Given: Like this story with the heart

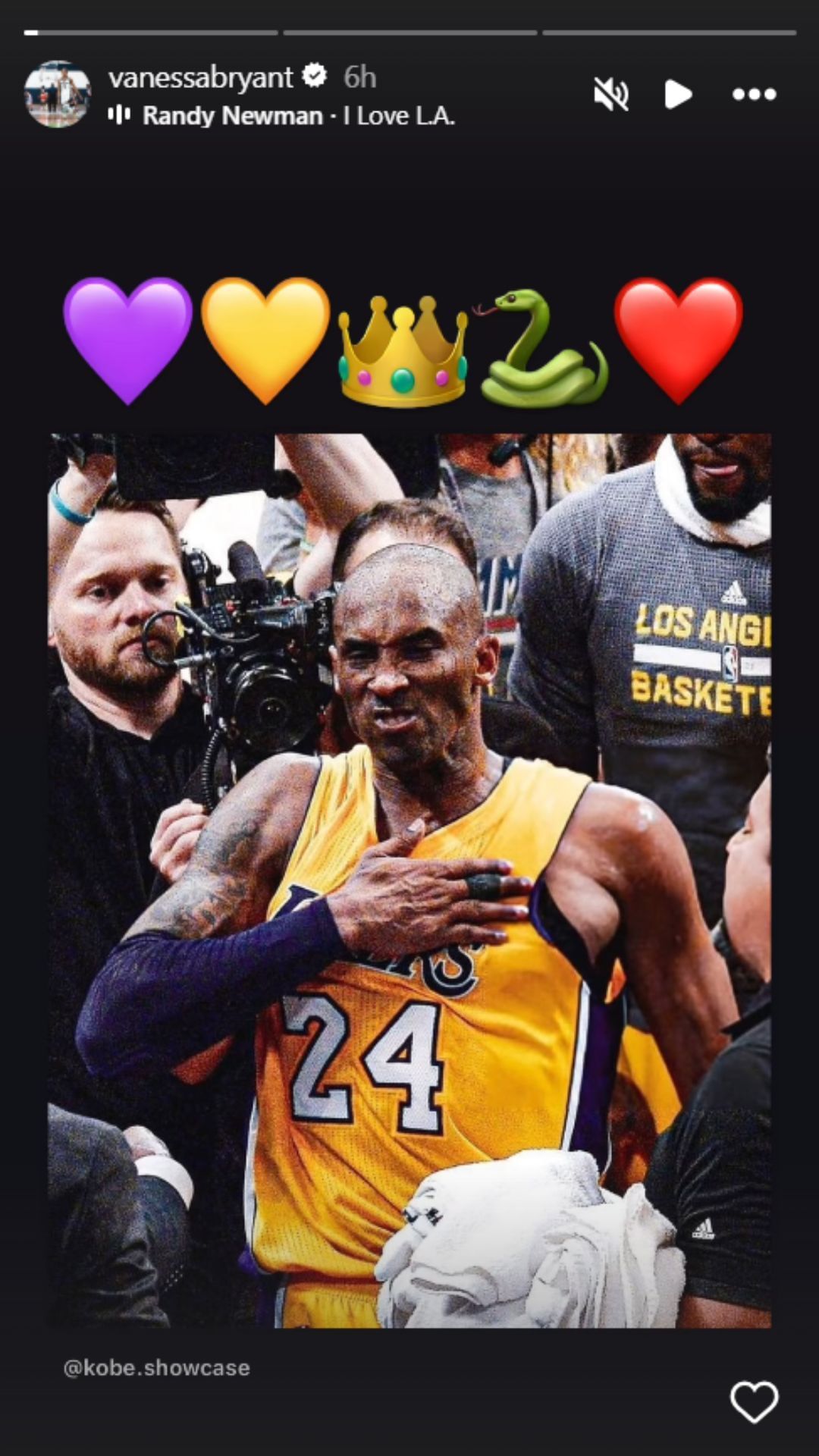Looking at the screenshot, I should [754, 1401].
